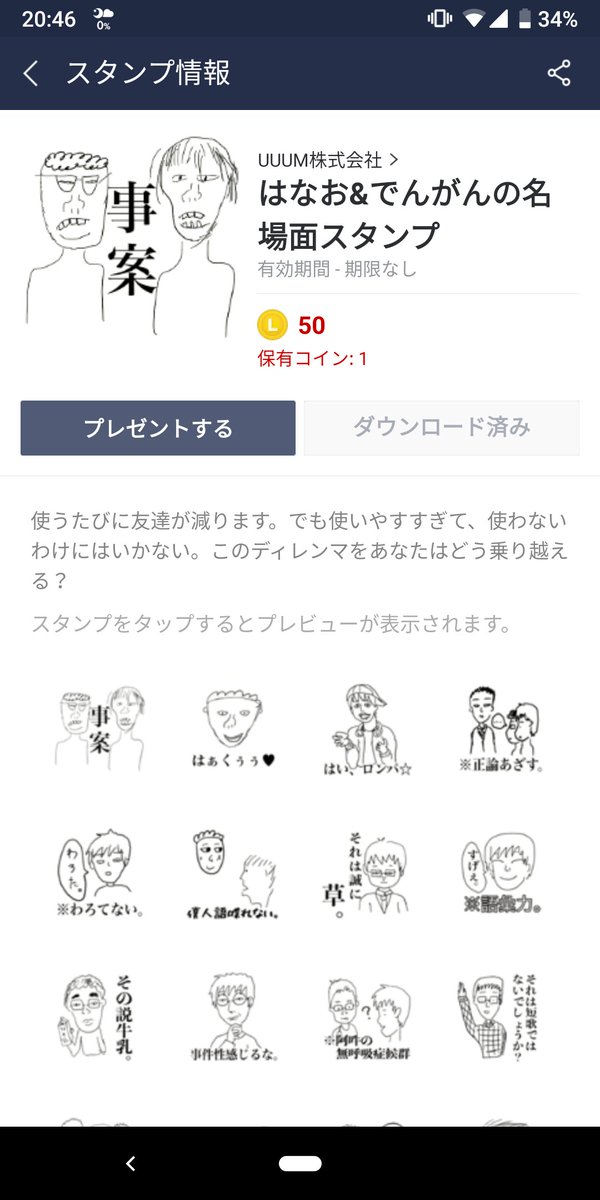This screenshot has height=1200, width=600.
Task: Tap the system home pill
Action: 300,1163
